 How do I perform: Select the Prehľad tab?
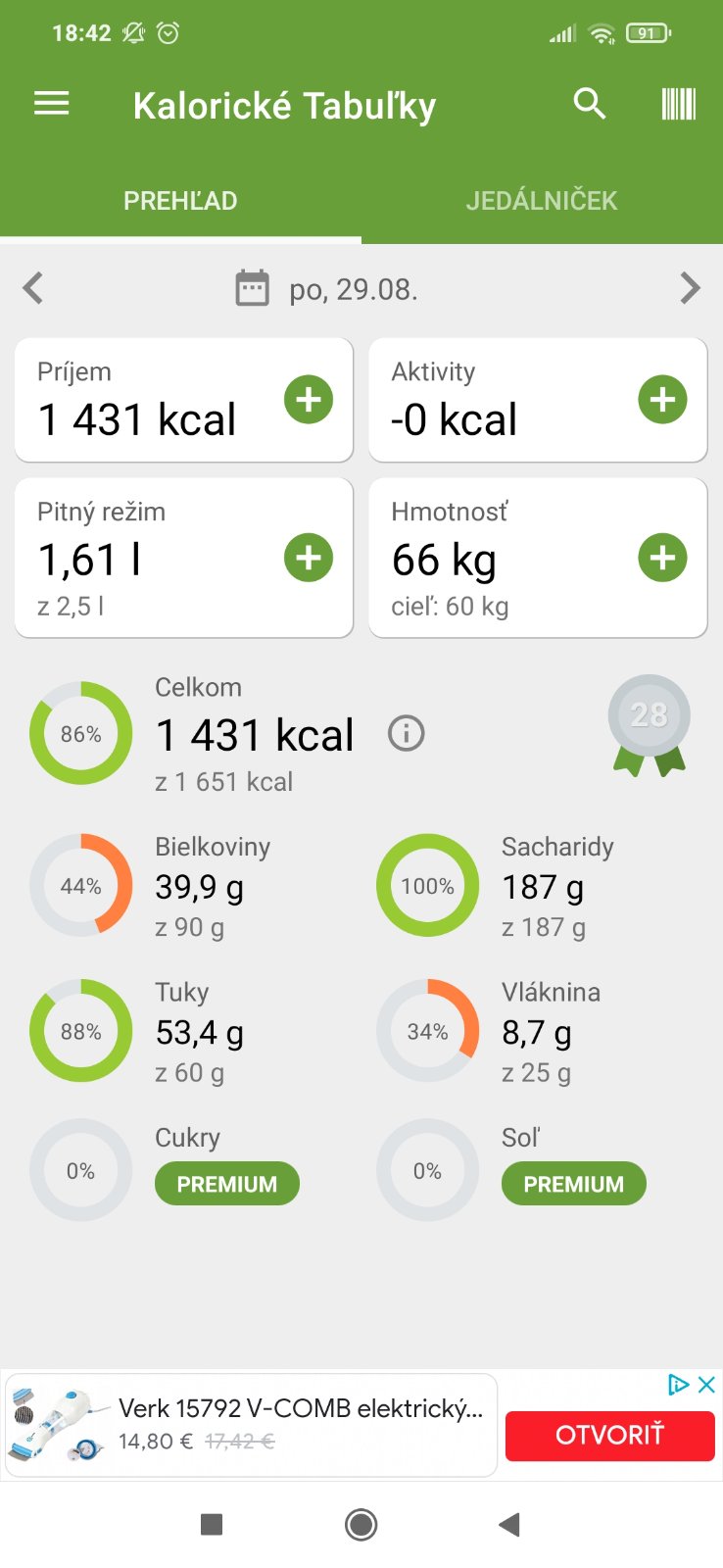(x=180, y=201)
